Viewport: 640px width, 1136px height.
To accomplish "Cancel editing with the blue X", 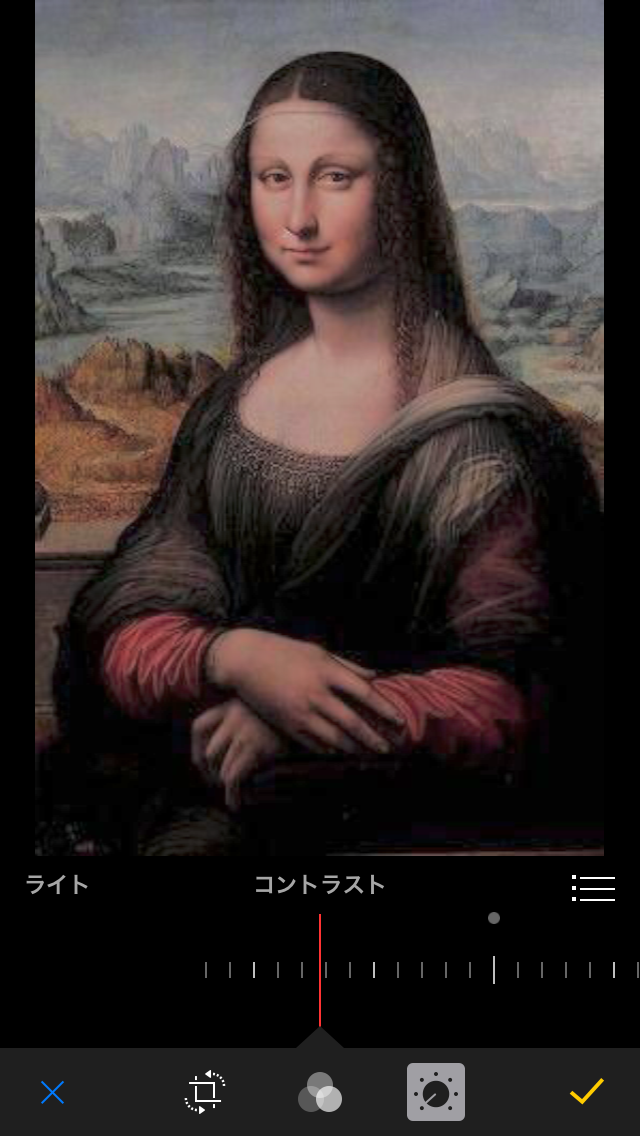I will click(53, 1092).
